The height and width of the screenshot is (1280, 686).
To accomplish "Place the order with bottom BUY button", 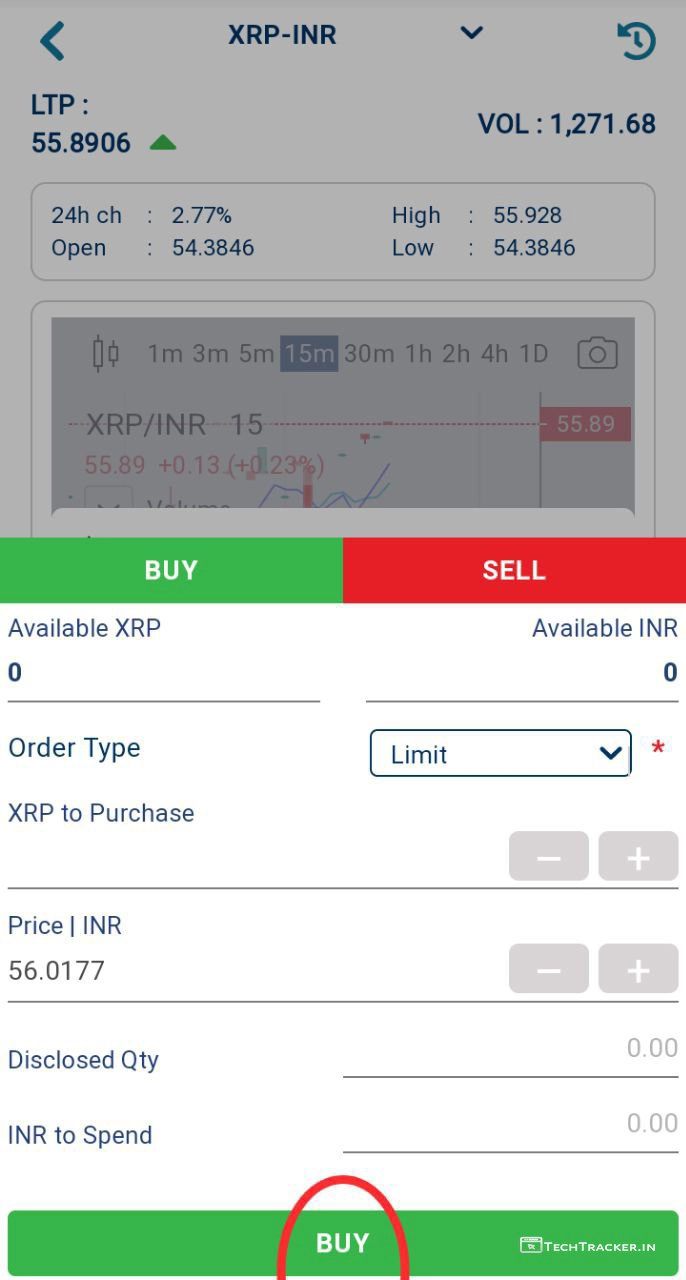I will pyautogui.click(x=343, y=1242).
